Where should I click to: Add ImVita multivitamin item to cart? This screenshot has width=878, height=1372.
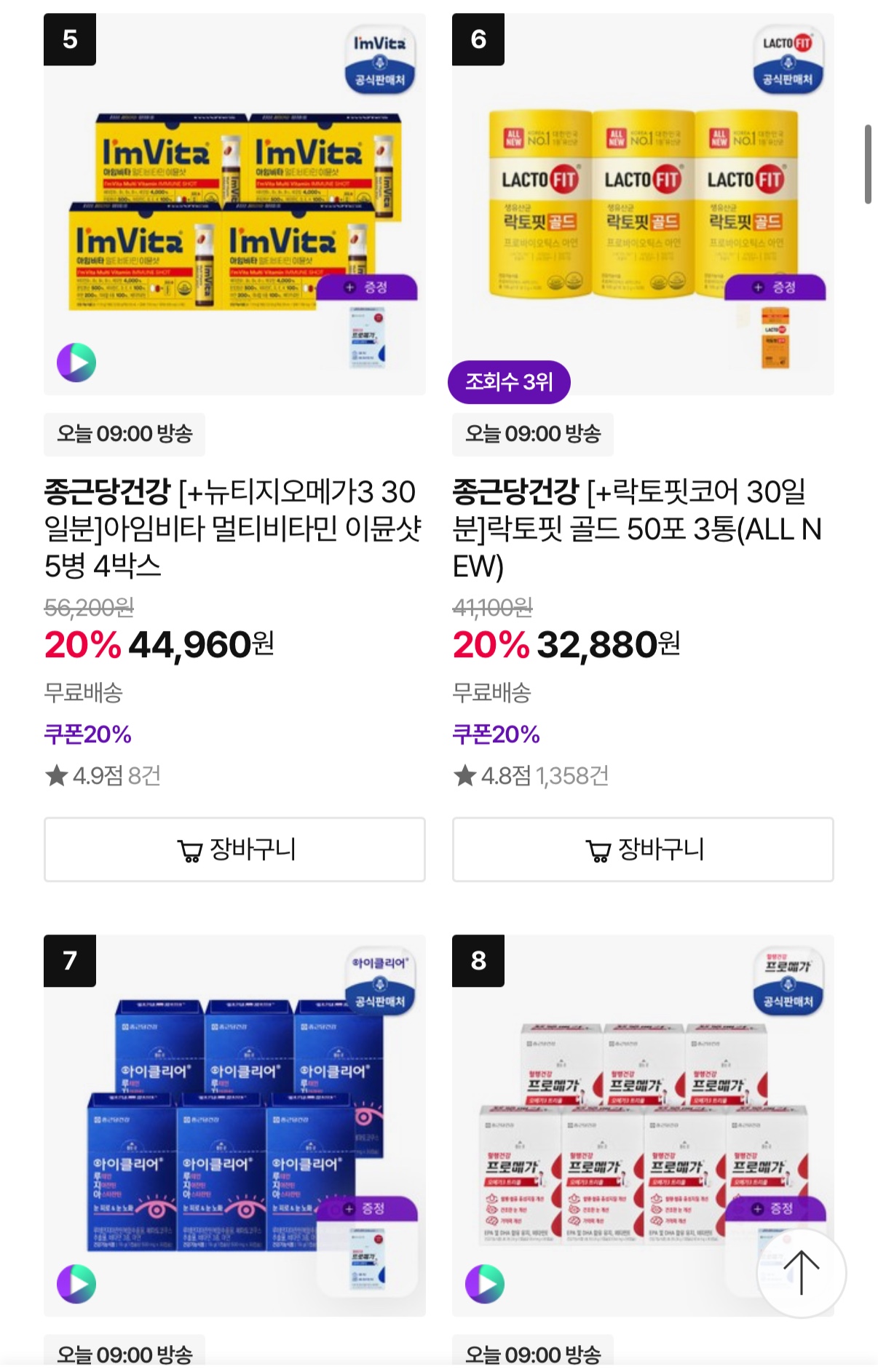click(234, 849)
